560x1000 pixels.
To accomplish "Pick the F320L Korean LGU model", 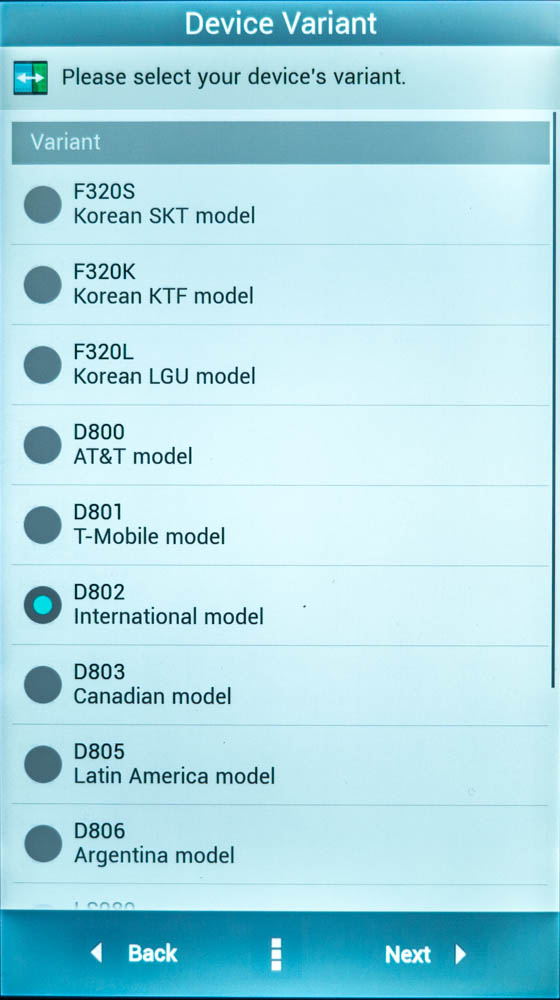I will pyautogui.click(x=280, y=365).
